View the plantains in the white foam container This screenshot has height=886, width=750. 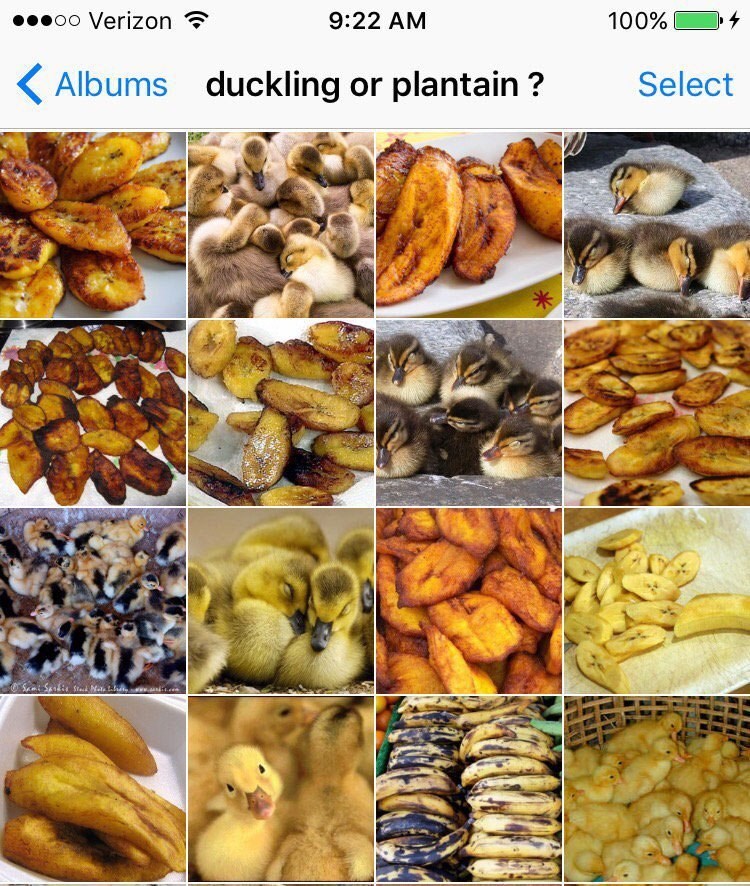[93, 790]
